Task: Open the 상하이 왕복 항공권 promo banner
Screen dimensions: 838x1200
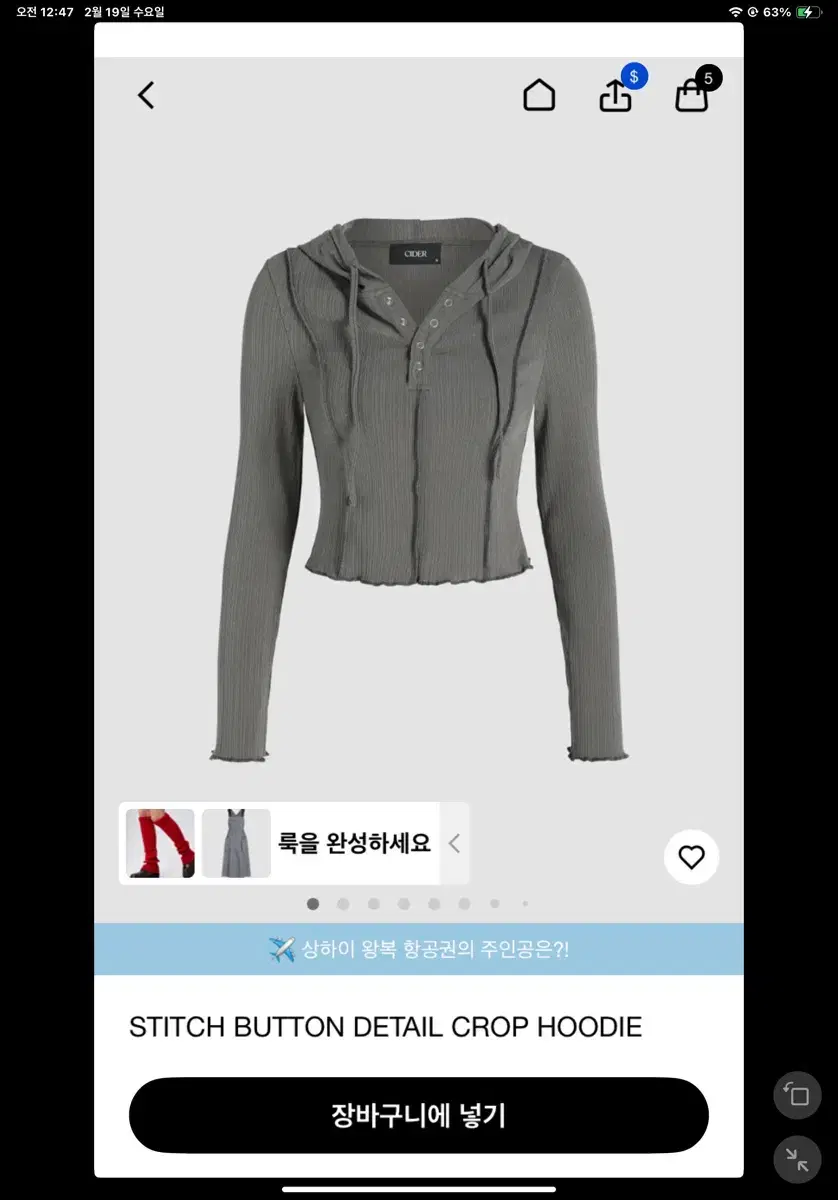Action: pyautogui.click(x=419, y=949)
